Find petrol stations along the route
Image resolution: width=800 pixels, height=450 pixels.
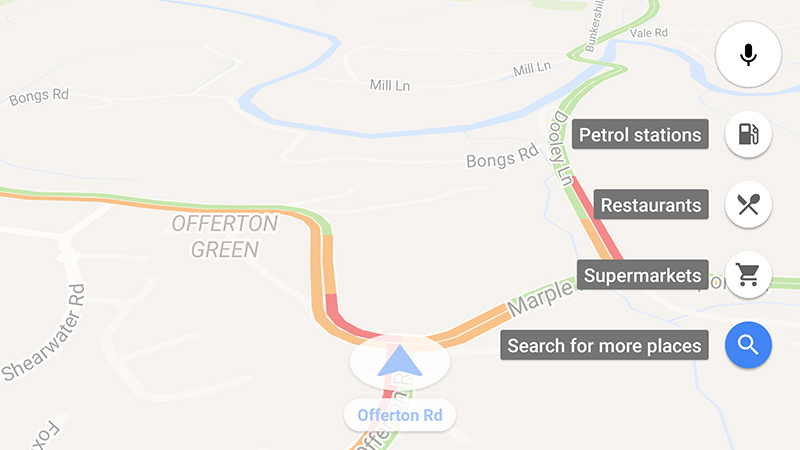tap(748, 134)
